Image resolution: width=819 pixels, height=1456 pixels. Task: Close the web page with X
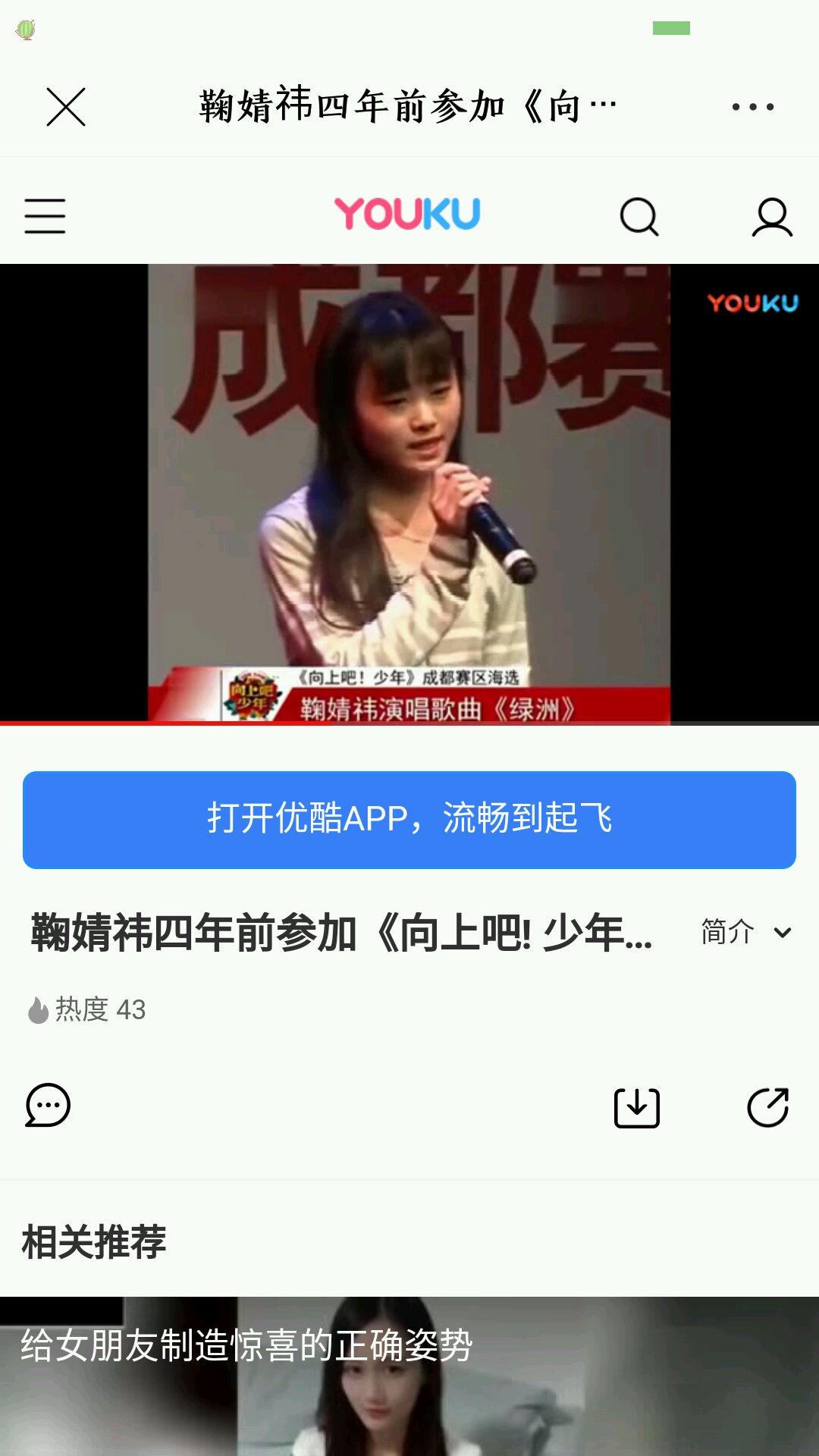tap(66, 107)
